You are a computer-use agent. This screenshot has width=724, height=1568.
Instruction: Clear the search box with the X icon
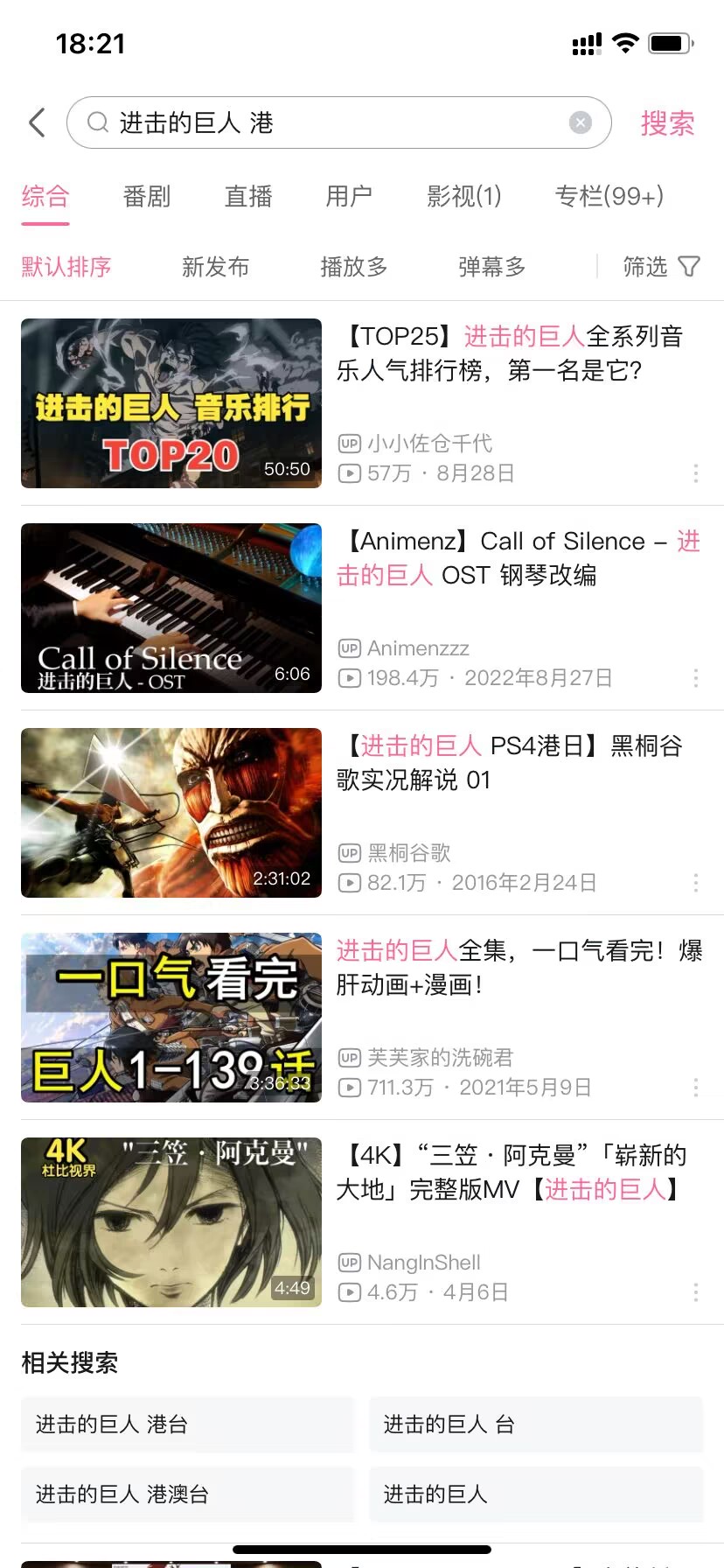point(580,122)
